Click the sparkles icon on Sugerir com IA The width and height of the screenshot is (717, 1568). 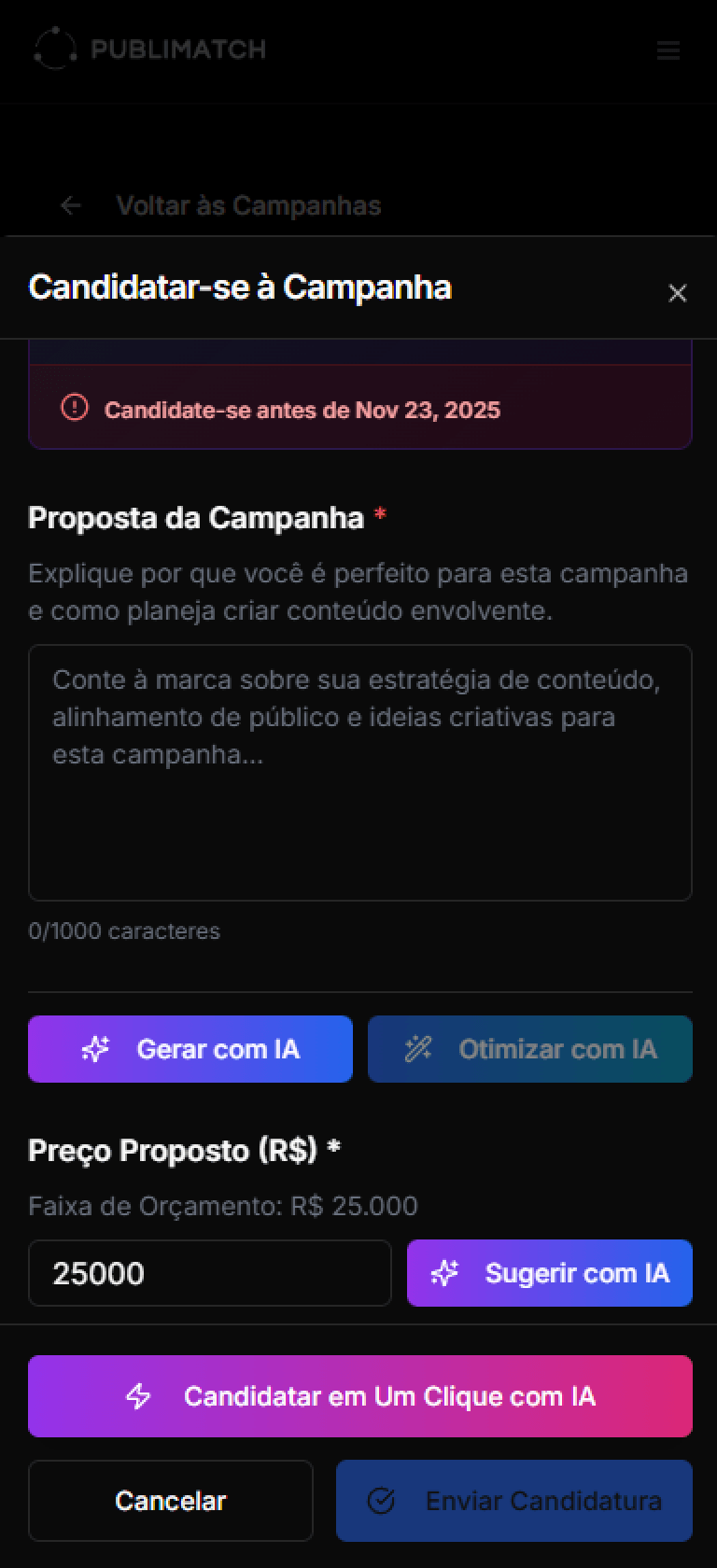tap(445, 1273)
